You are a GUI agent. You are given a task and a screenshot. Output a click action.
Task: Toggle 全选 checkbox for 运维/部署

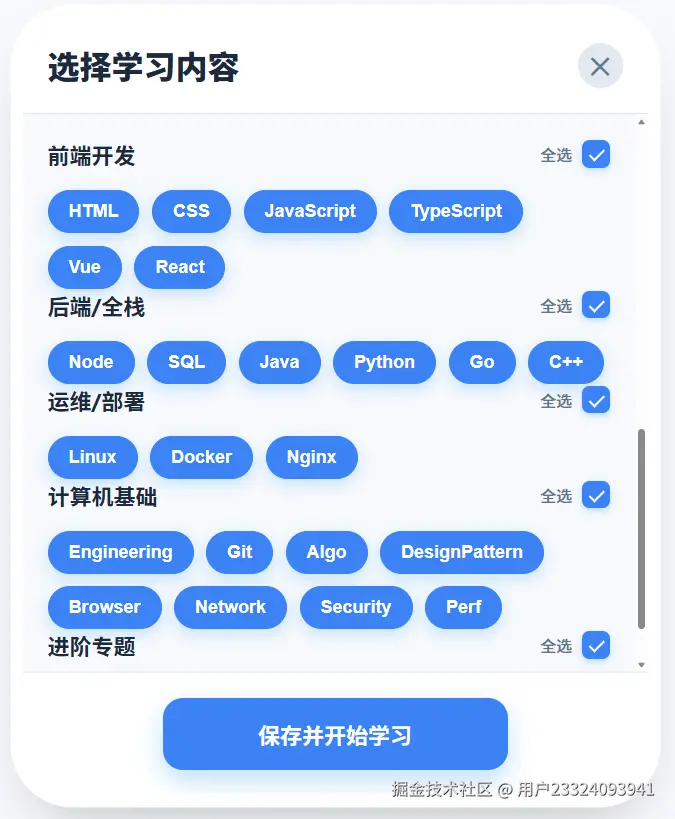click(596, 400)
